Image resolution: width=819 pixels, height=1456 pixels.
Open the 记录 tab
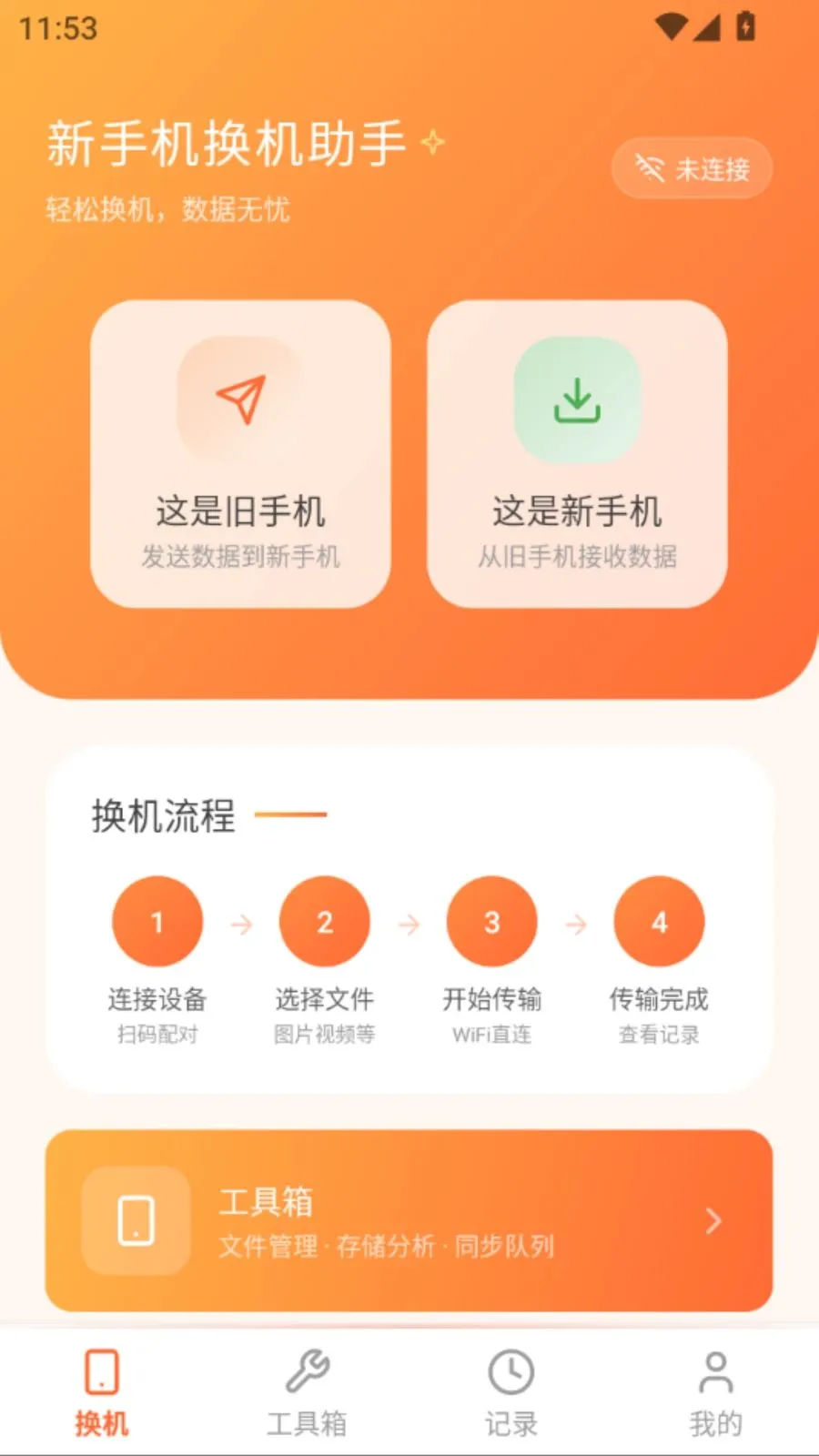tap(511, 1392)
